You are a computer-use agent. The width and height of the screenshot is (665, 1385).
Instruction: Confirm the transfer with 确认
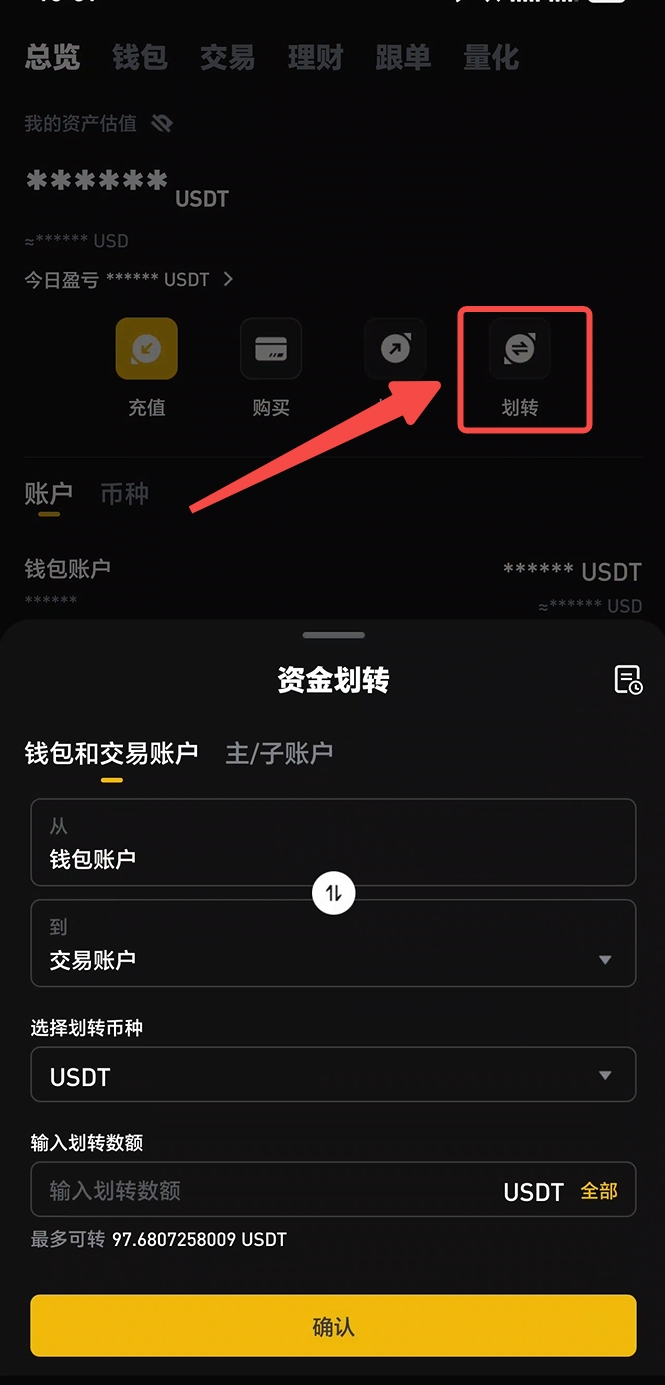pos(333,1326)
